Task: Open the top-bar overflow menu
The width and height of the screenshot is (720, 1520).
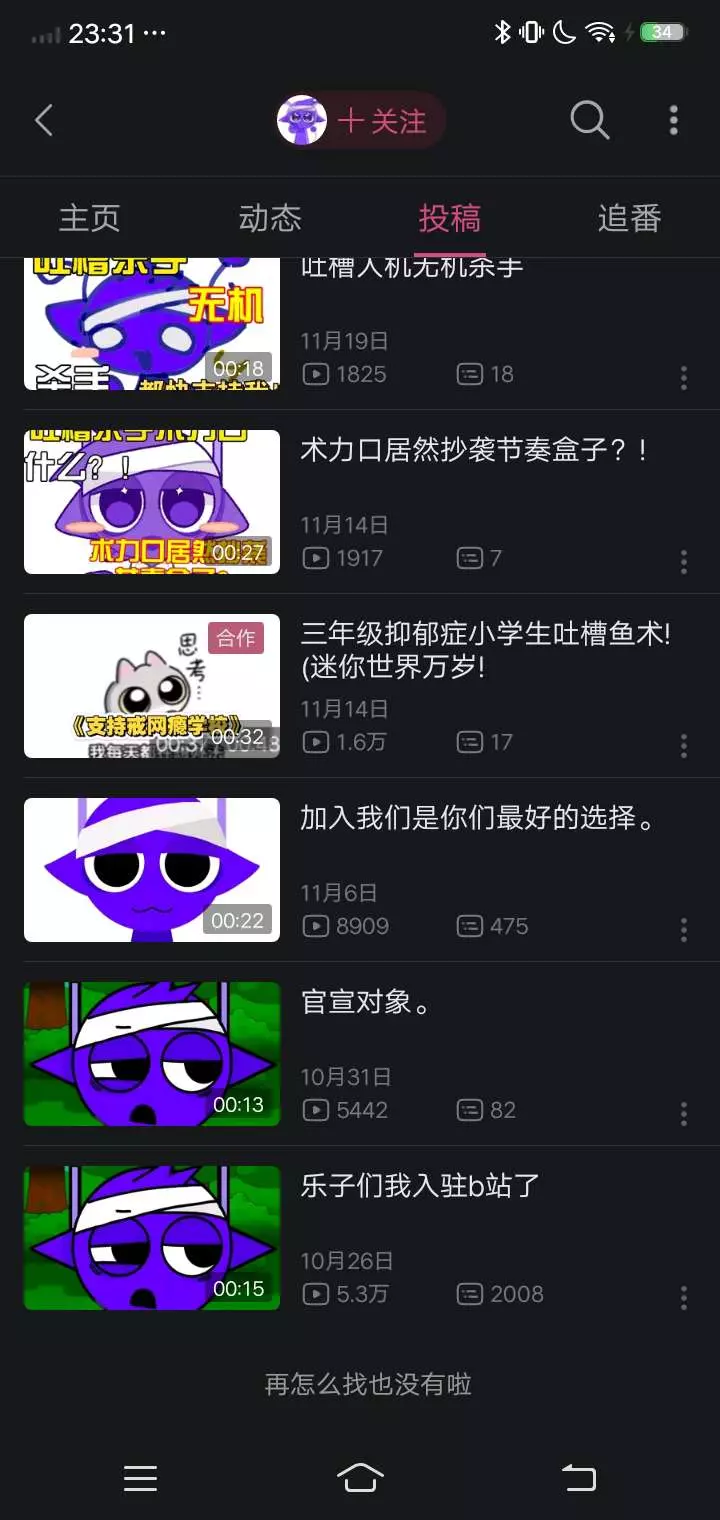Action: pos(674,121)
